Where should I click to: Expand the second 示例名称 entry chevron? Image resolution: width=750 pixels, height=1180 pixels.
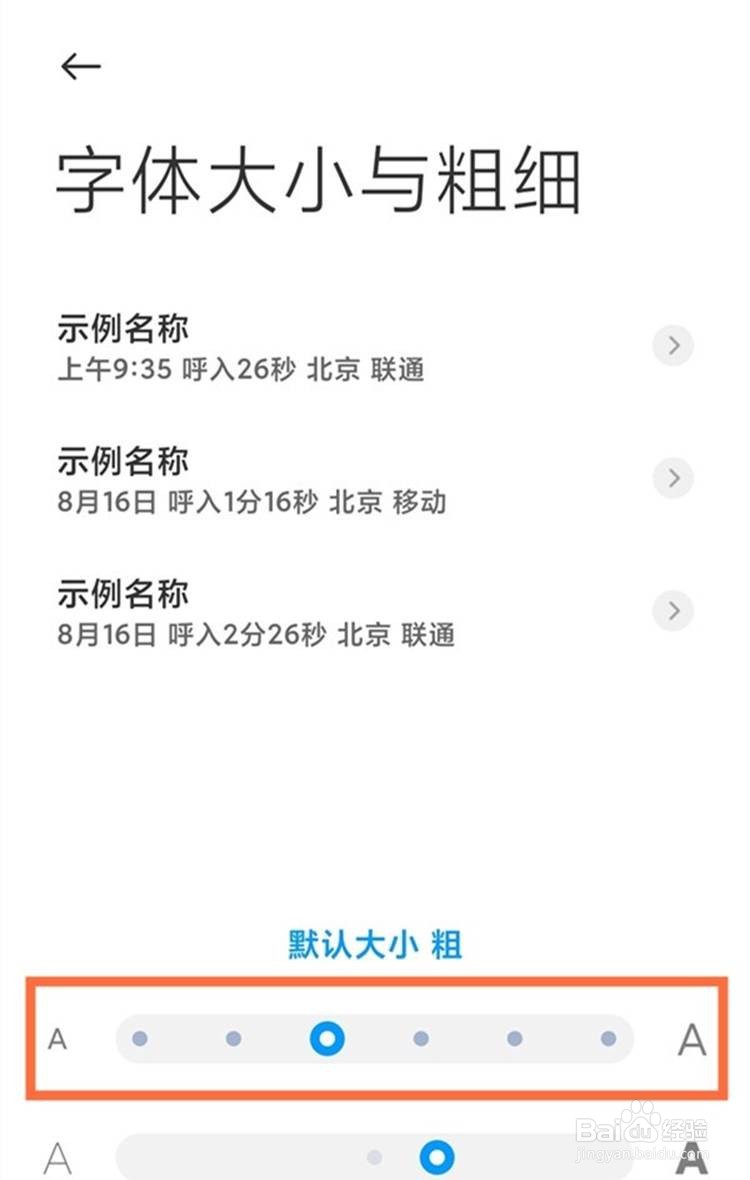coord(672,478)
